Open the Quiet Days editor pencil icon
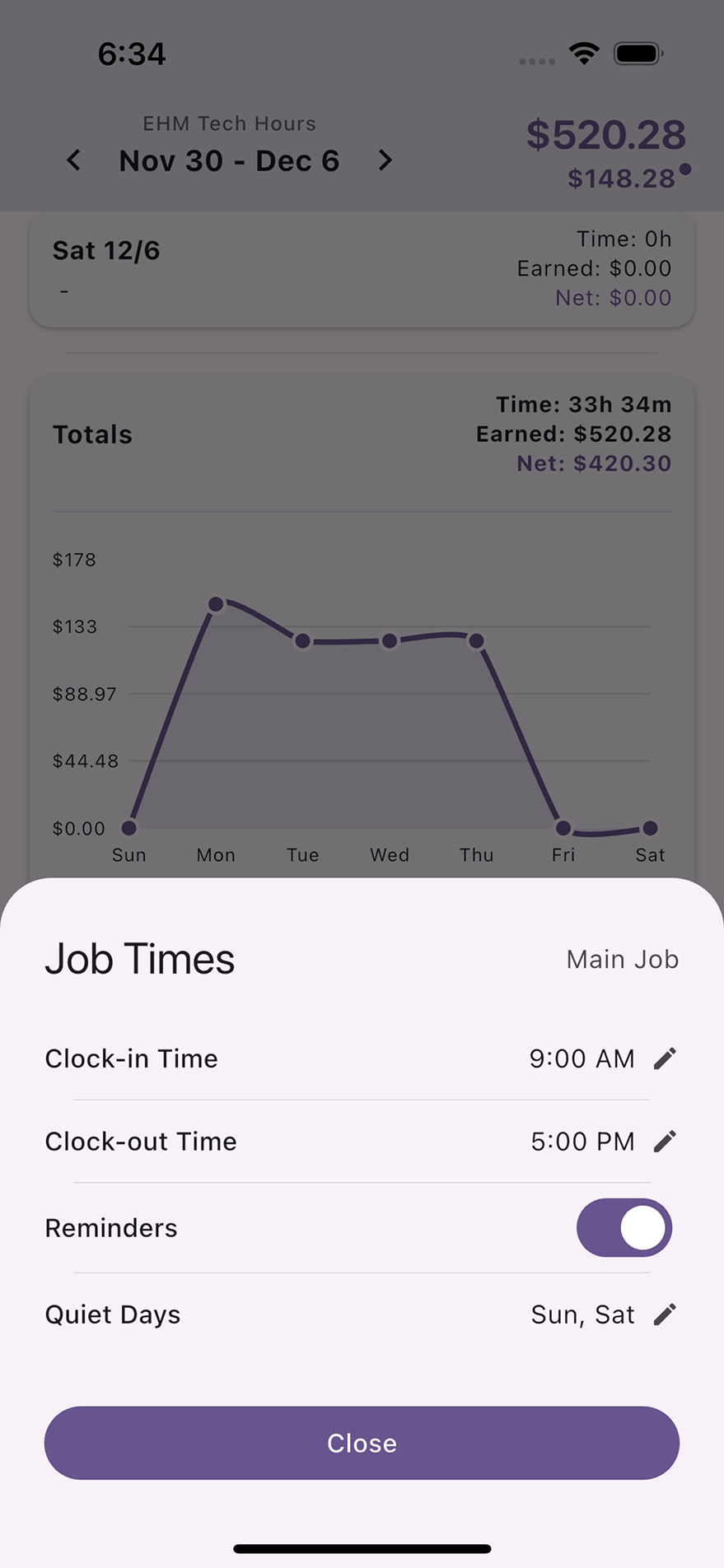Image resolution: width=724 pixels, height=1568 pixels. 666,1314
